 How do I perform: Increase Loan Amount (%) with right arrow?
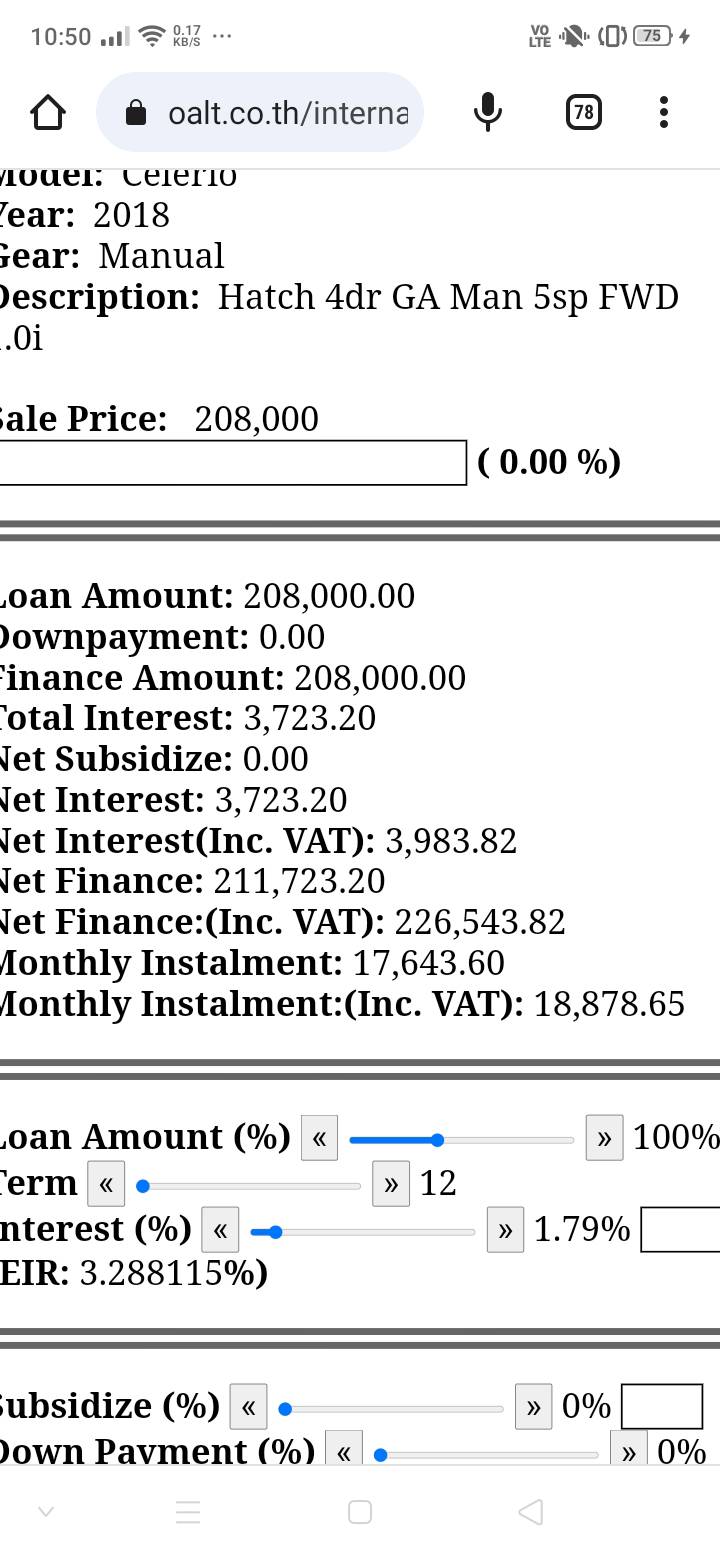[604, 1138]
